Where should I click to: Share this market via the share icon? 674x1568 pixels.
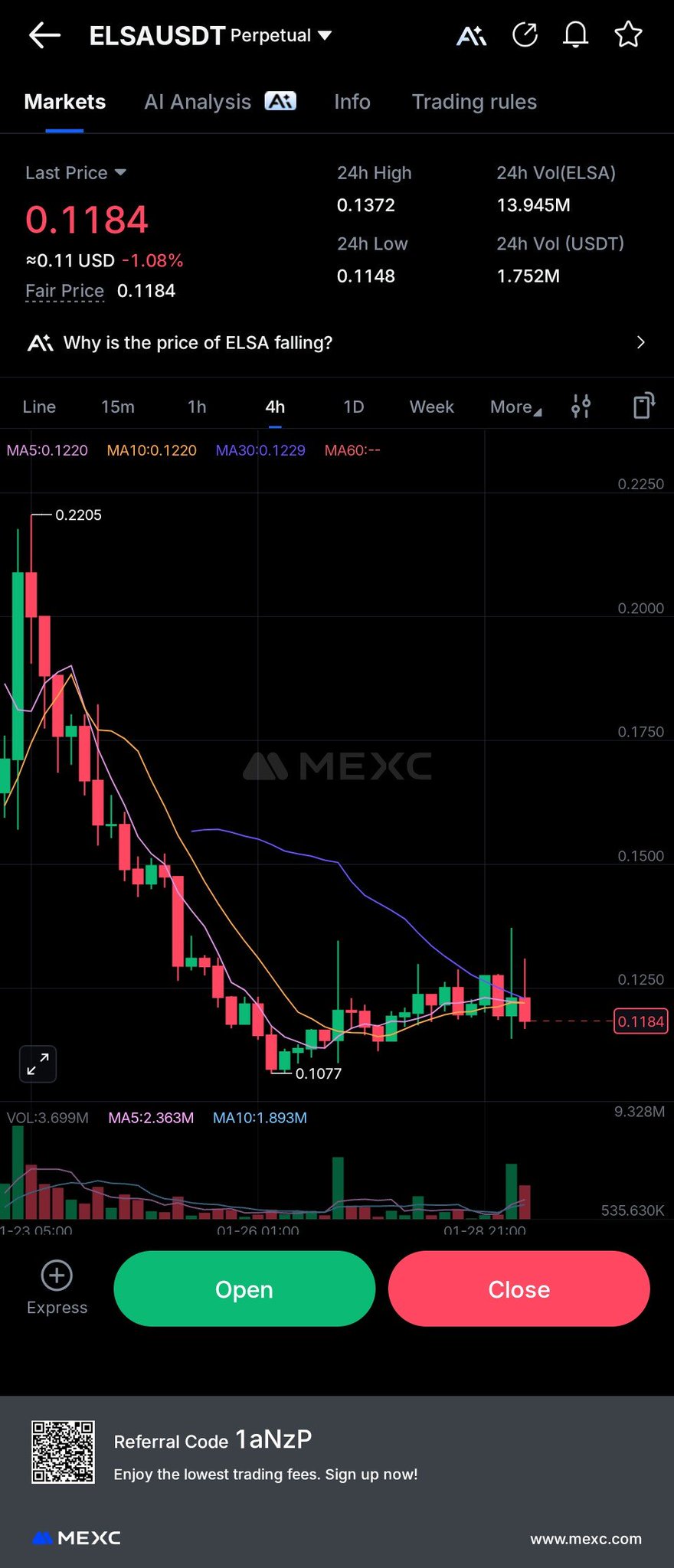tap(525, 35)
